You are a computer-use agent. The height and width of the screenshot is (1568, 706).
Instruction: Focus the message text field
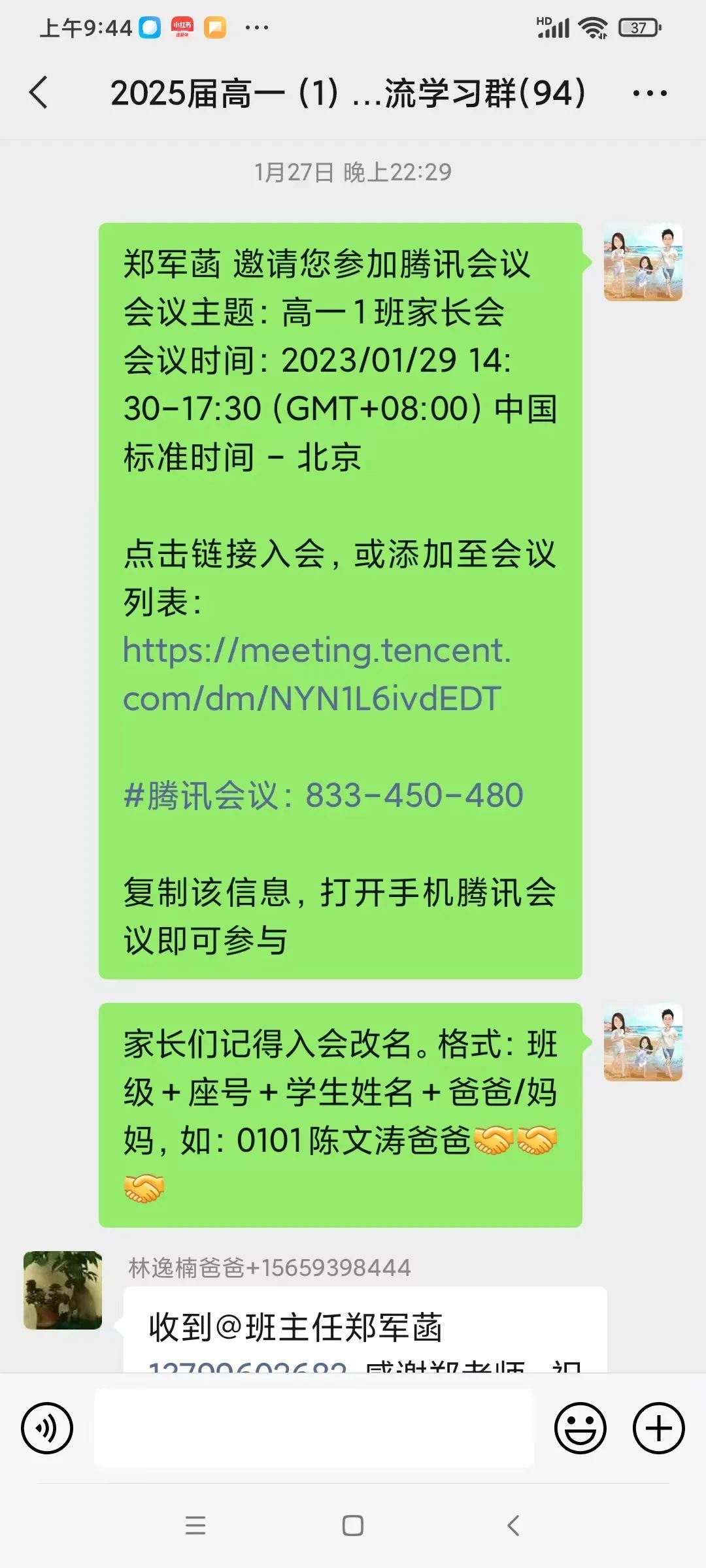pos(314,1428)
